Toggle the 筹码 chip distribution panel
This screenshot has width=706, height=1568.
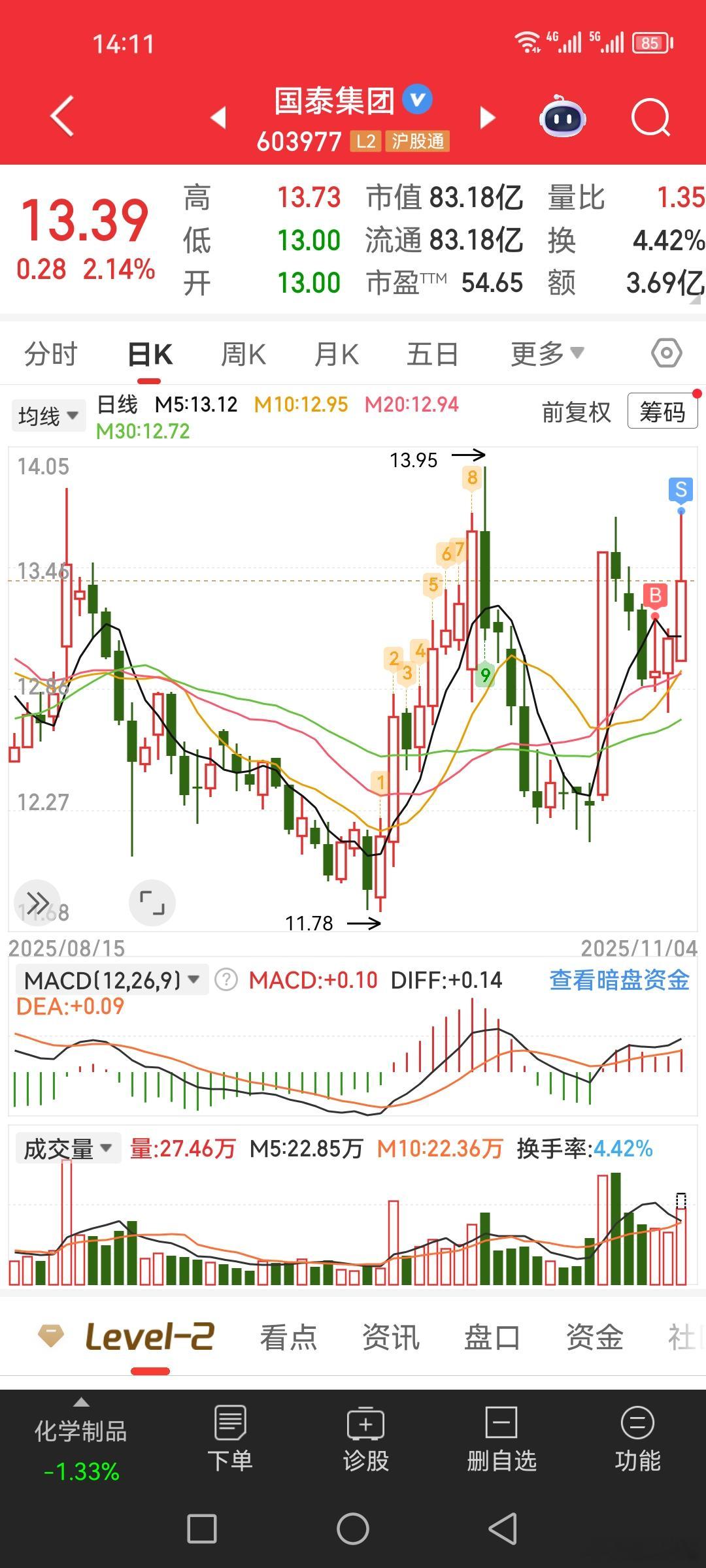[x=662, y=412]
